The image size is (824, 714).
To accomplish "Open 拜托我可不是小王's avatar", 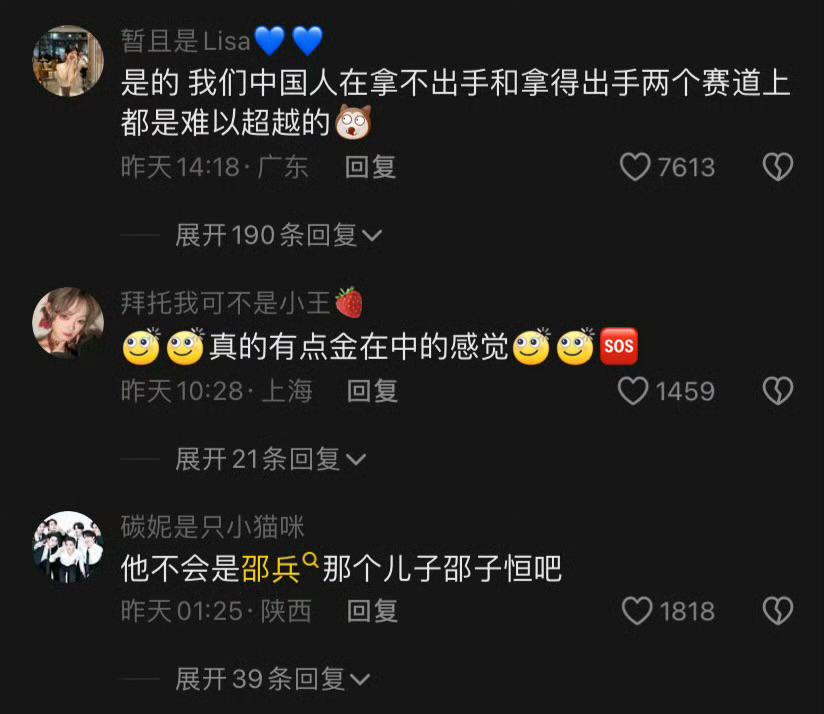I will 68,321.
